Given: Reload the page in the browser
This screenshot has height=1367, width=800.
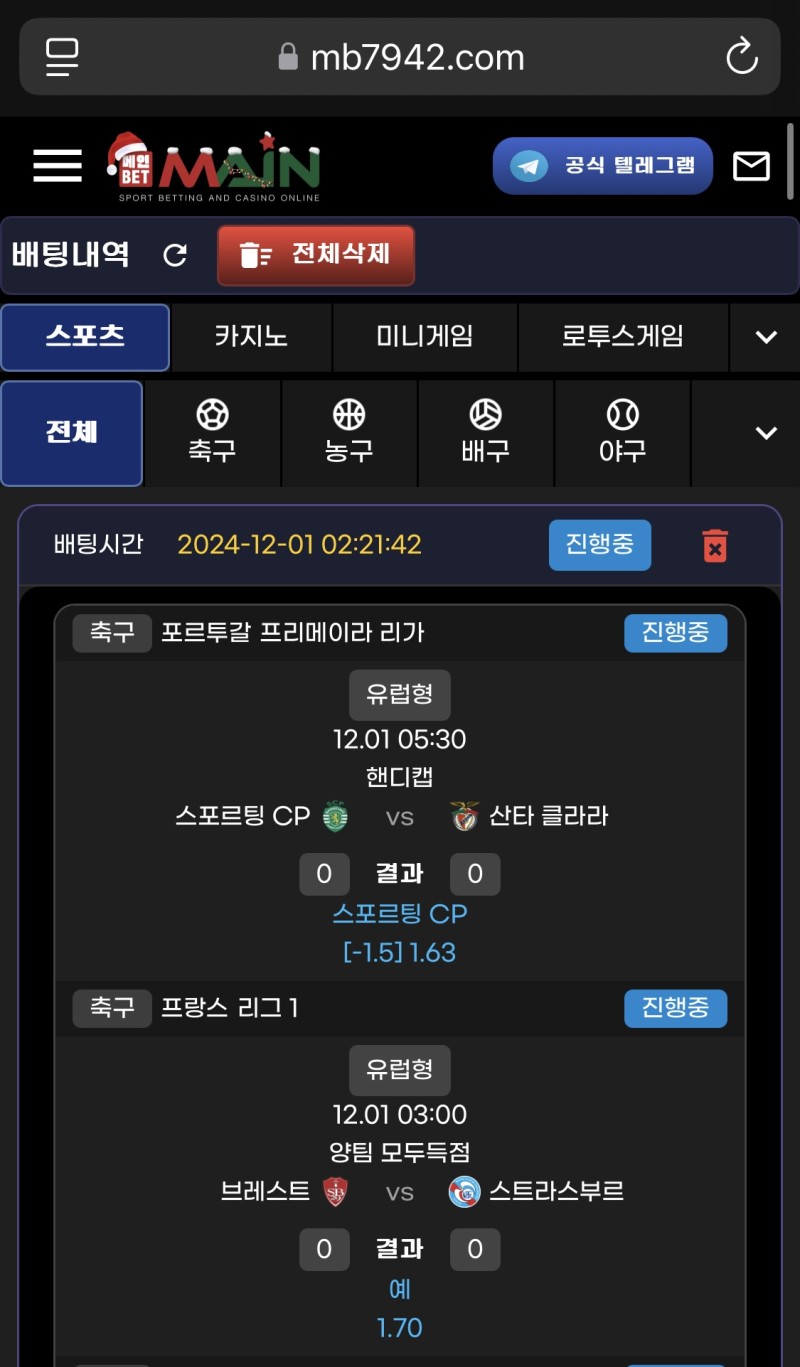Looking at the screenshot, I should [741, 56].
